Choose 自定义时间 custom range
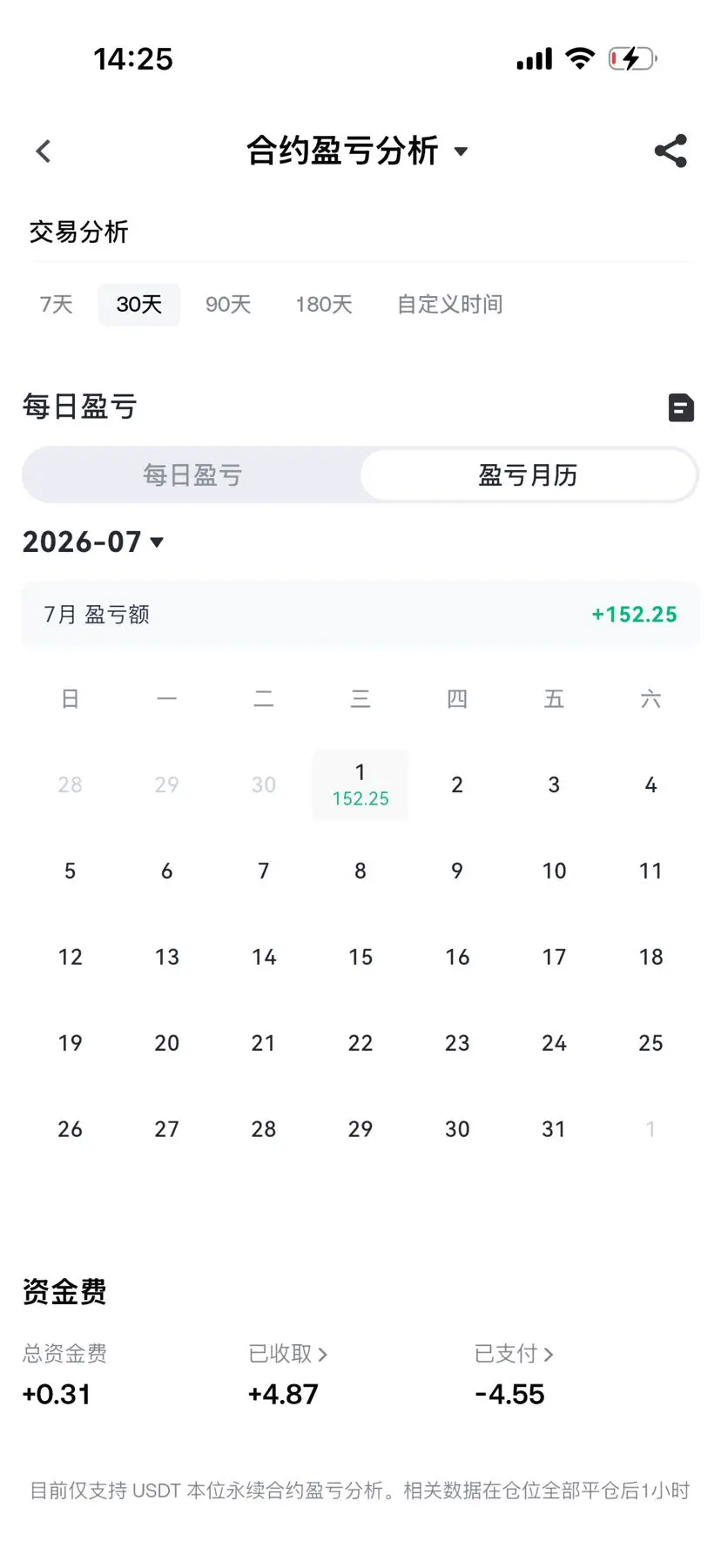 (x=450, y=305)
